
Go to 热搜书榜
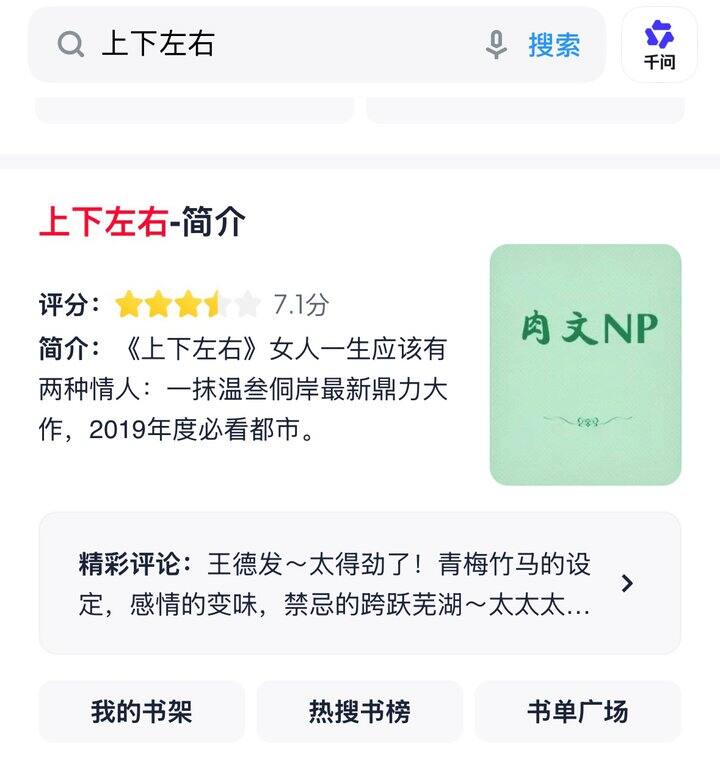[x=359, y=712]
